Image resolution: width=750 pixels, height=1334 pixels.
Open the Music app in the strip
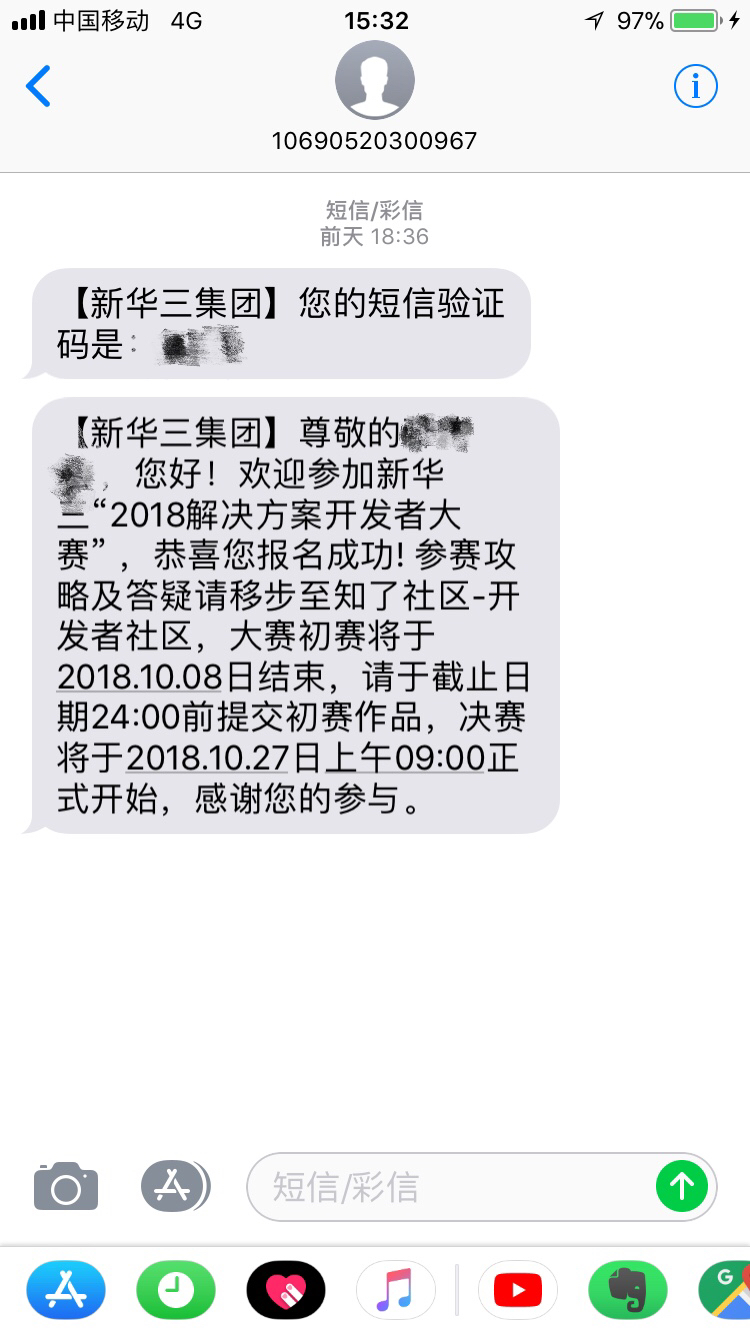click(x=396, y=1290)
